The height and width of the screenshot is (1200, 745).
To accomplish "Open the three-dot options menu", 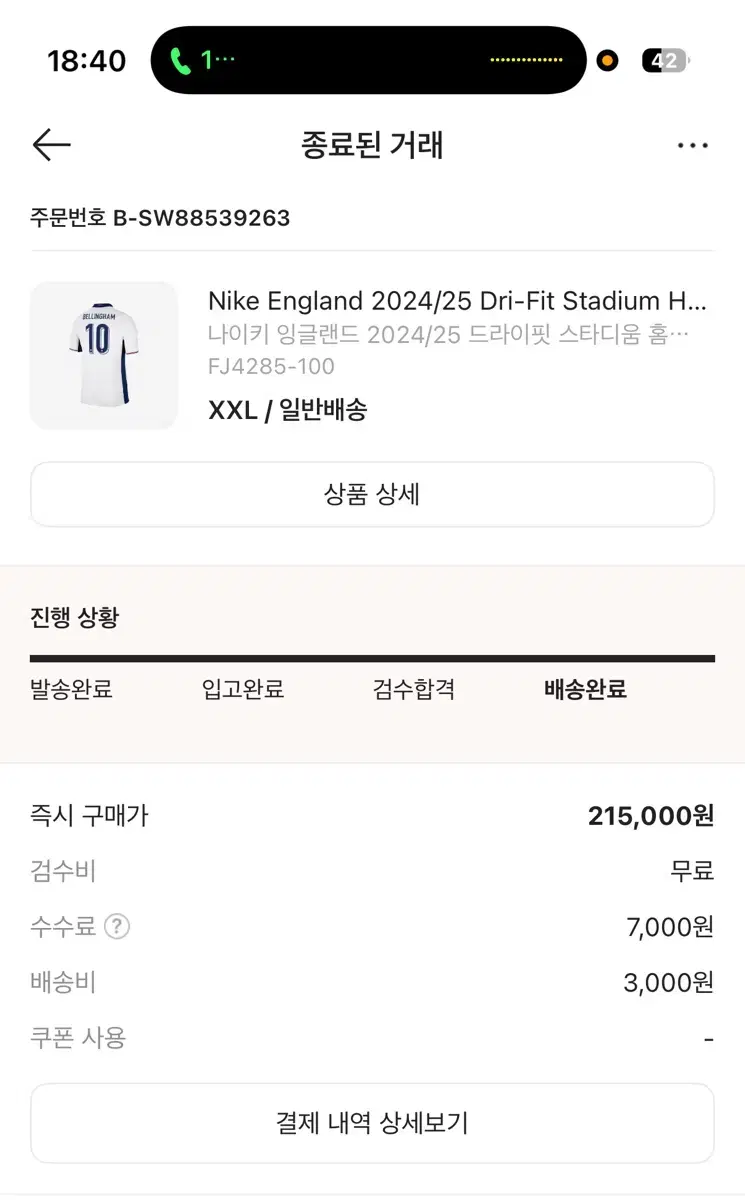I will (x=693, y=145).
